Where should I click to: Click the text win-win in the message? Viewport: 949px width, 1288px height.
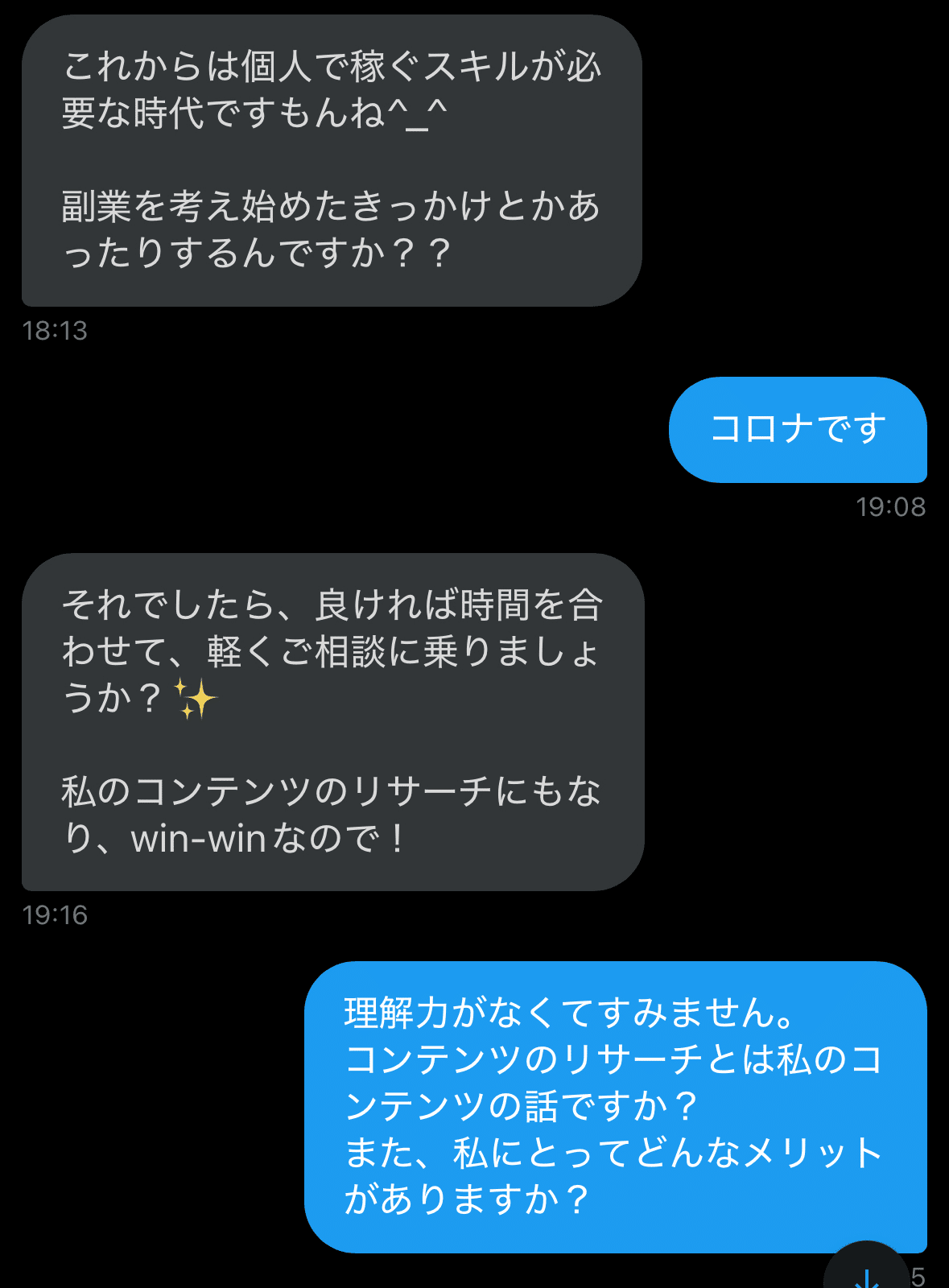197,837
